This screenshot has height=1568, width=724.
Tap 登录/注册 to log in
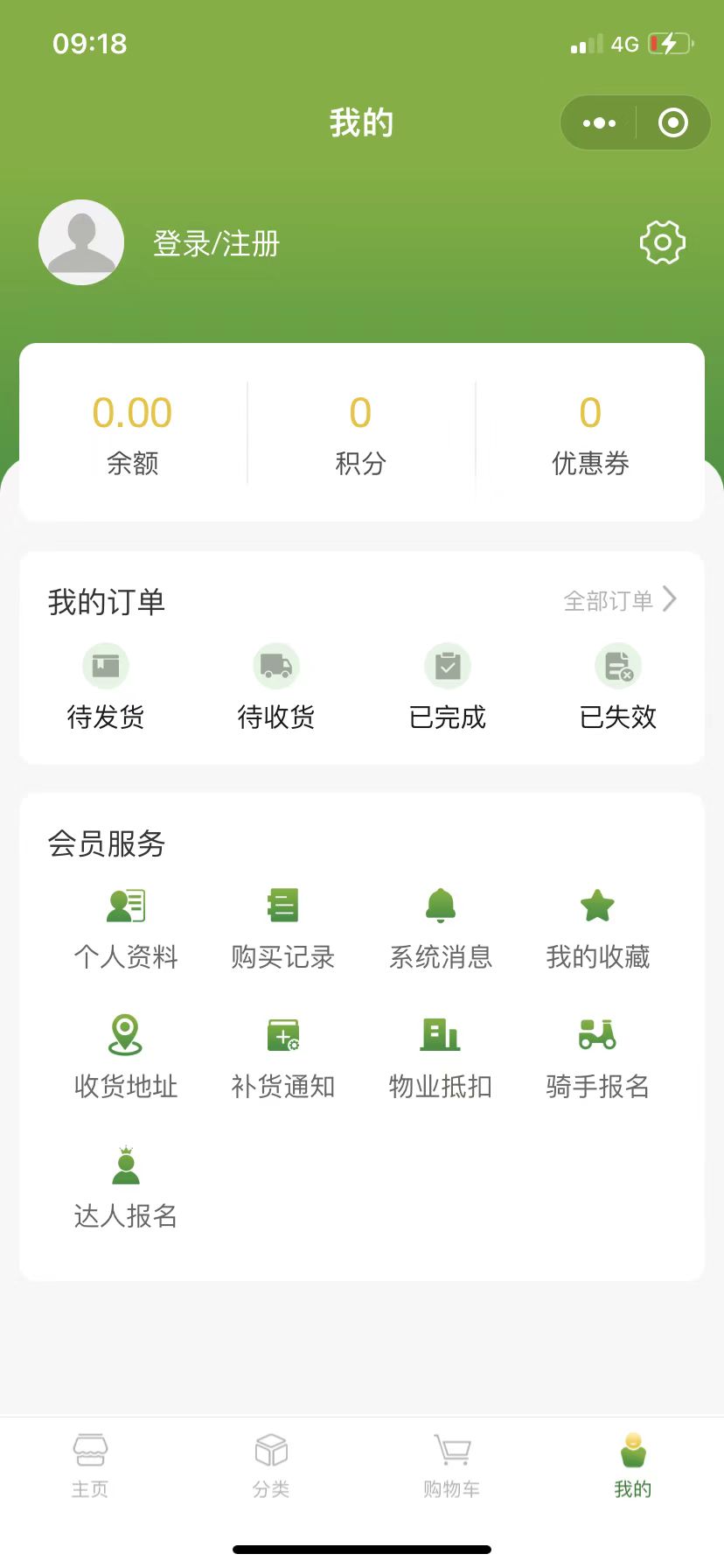[x=216, y=243]
